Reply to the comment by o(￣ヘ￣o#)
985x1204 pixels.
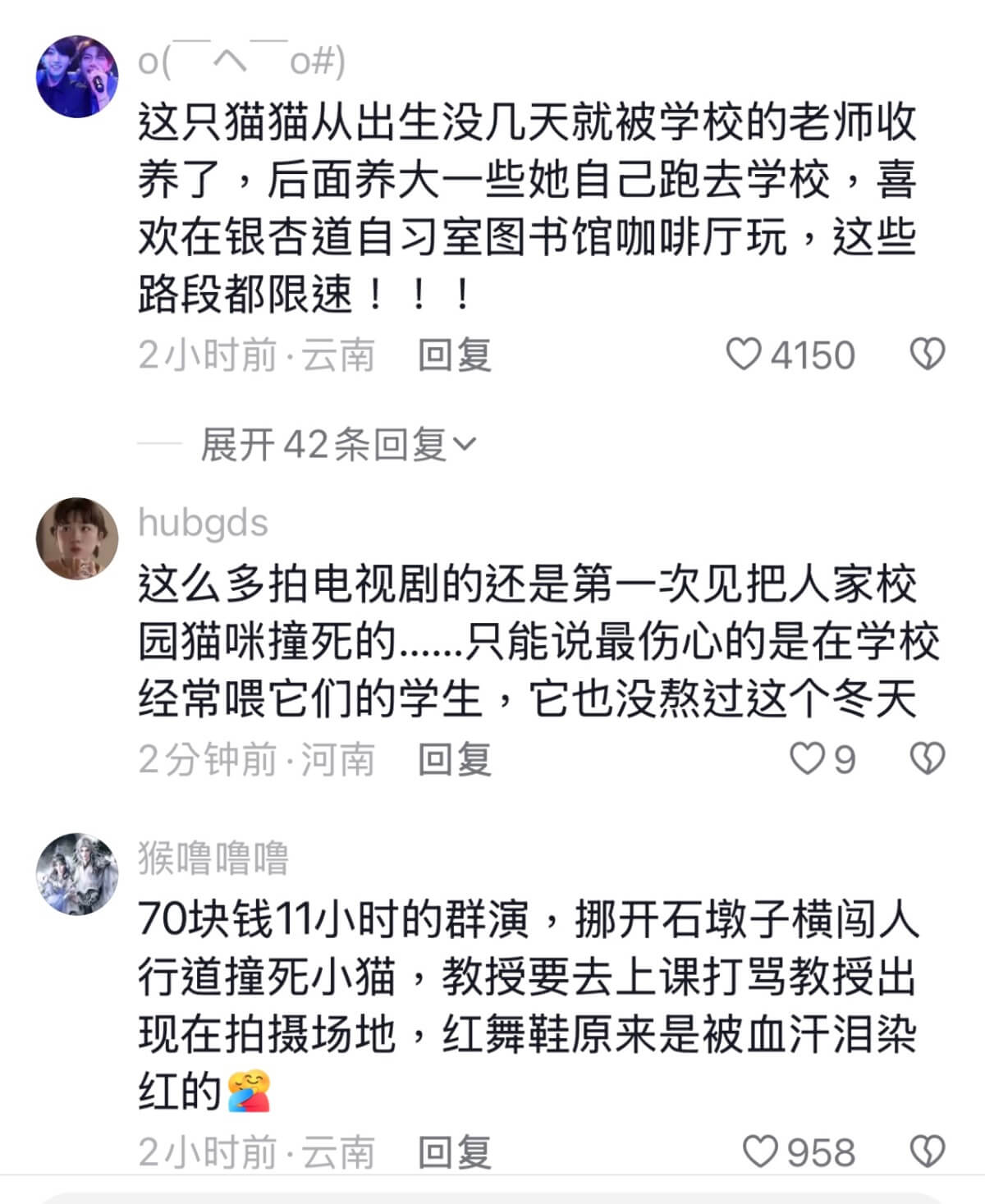[454, 355]
